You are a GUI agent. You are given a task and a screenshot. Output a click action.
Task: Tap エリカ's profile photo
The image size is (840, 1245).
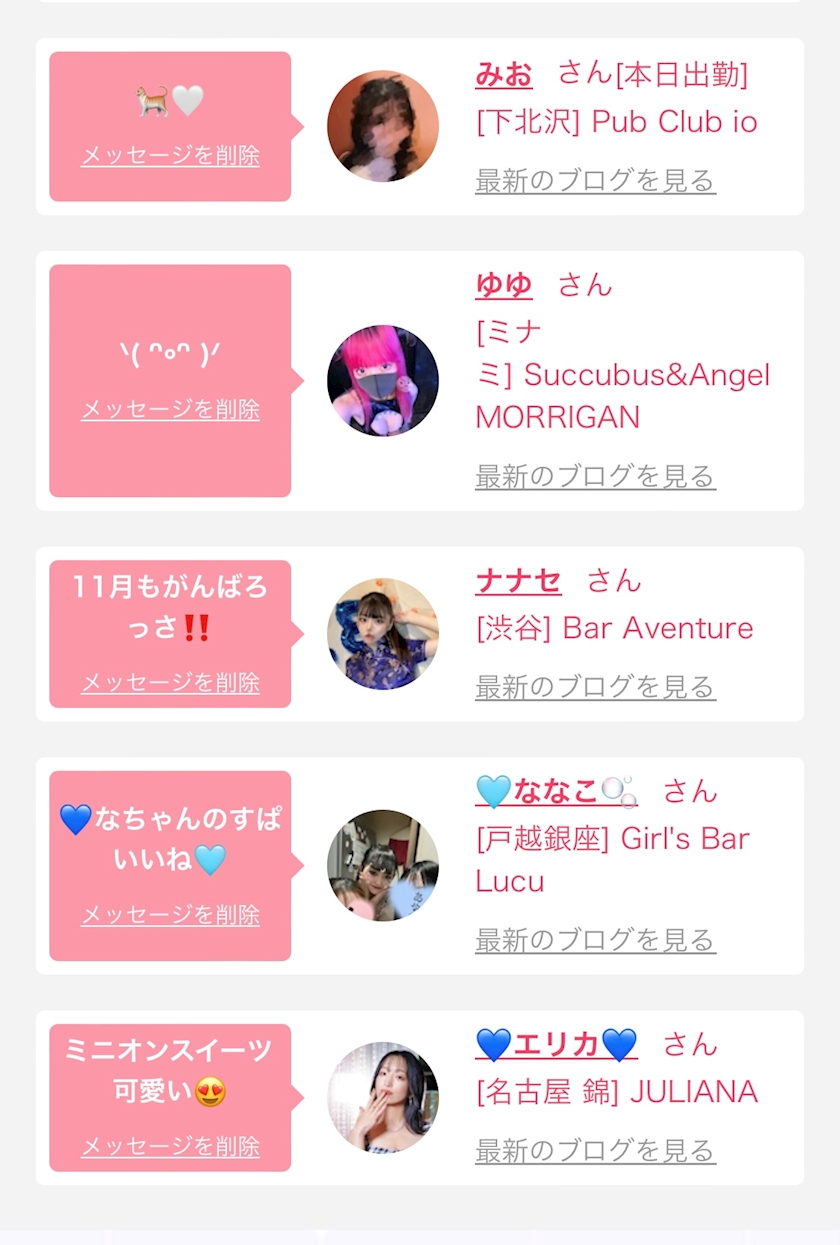383,1098
